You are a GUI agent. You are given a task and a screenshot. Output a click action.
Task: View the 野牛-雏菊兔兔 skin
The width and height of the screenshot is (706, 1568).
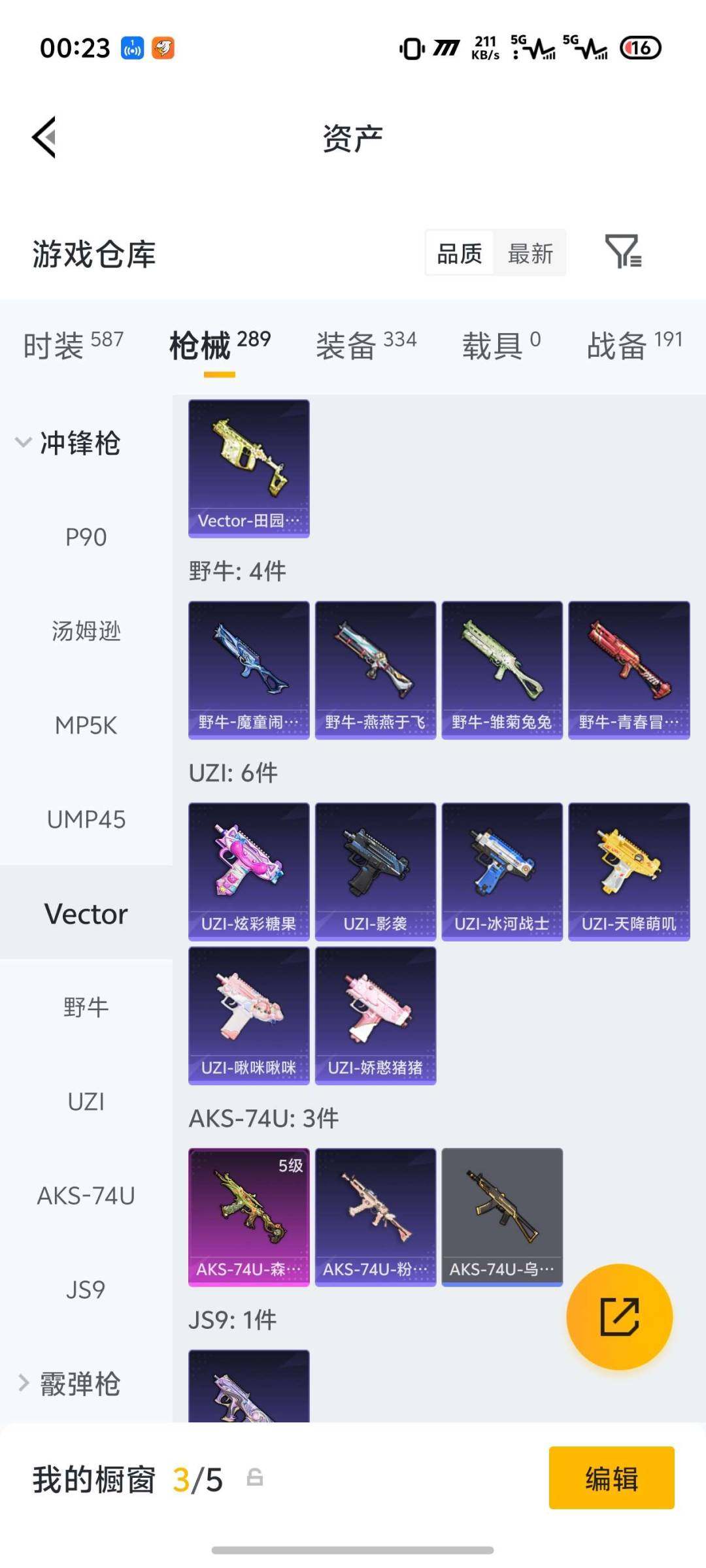click(501, 670)
